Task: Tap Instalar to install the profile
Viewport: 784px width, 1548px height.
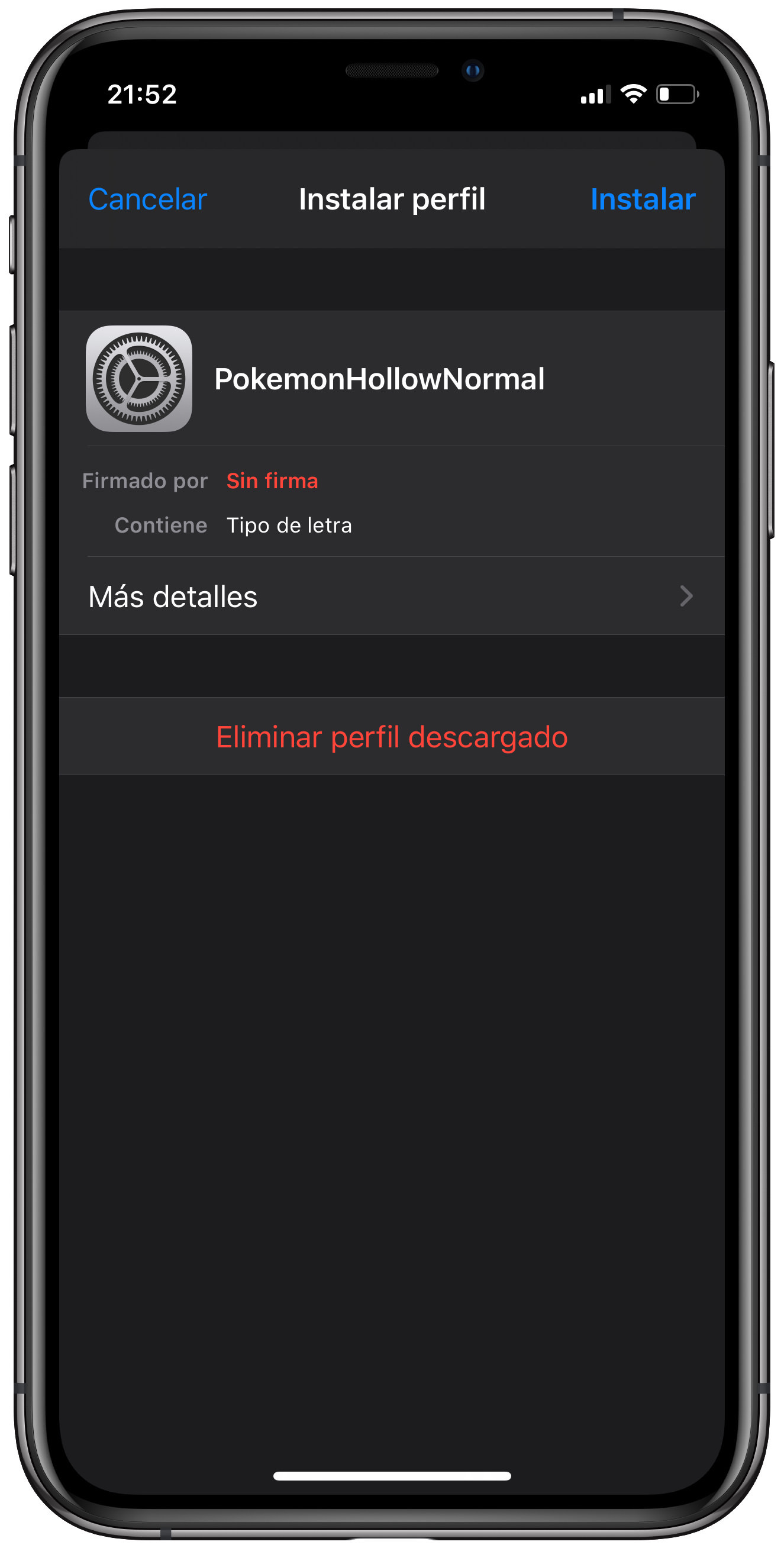Action: click(642, 199)
